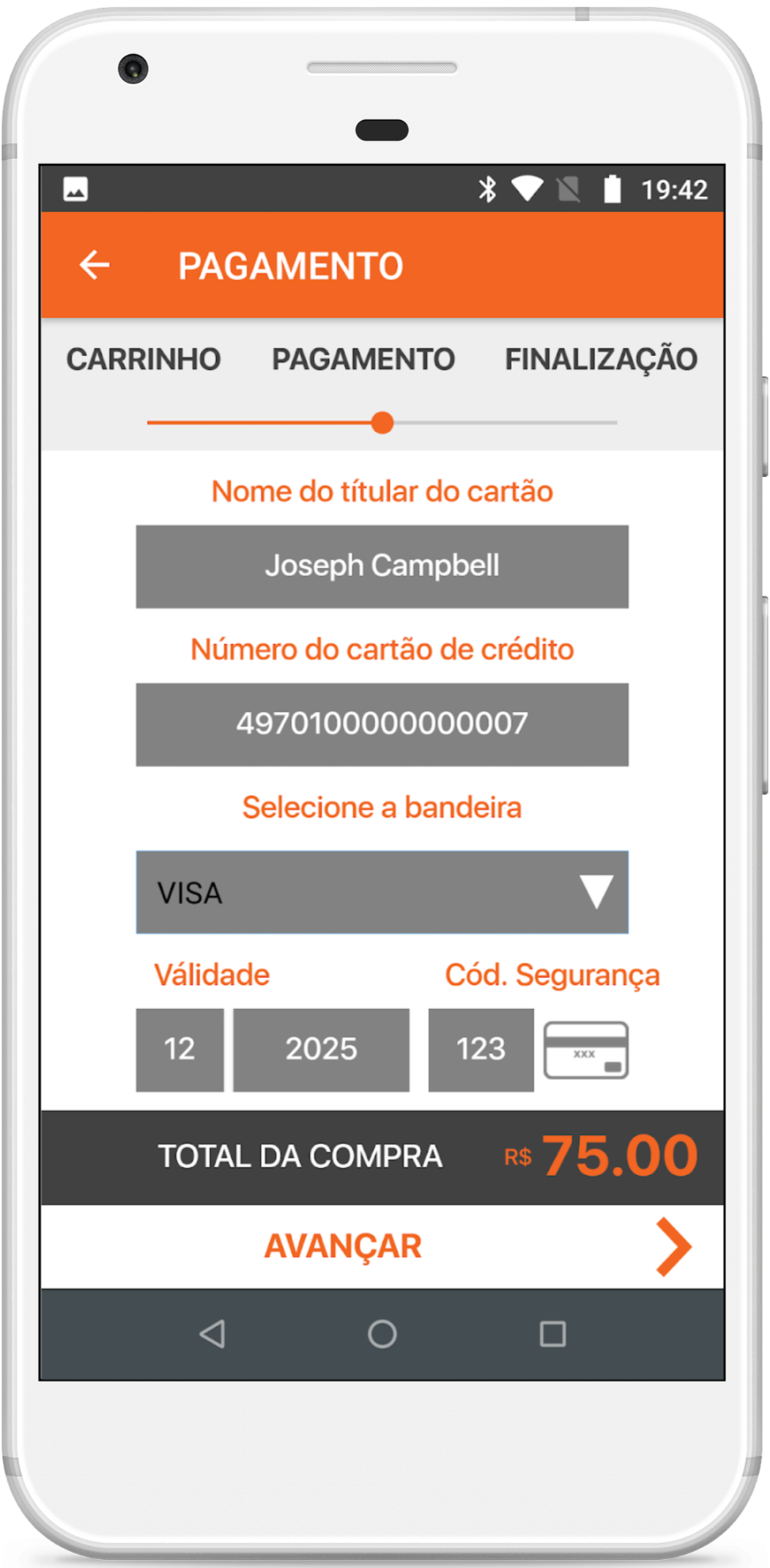The width and height of the screenshot is (770, 1568).
Task: Edit the expiry year field showing 2025
Action: (321, 1050)
